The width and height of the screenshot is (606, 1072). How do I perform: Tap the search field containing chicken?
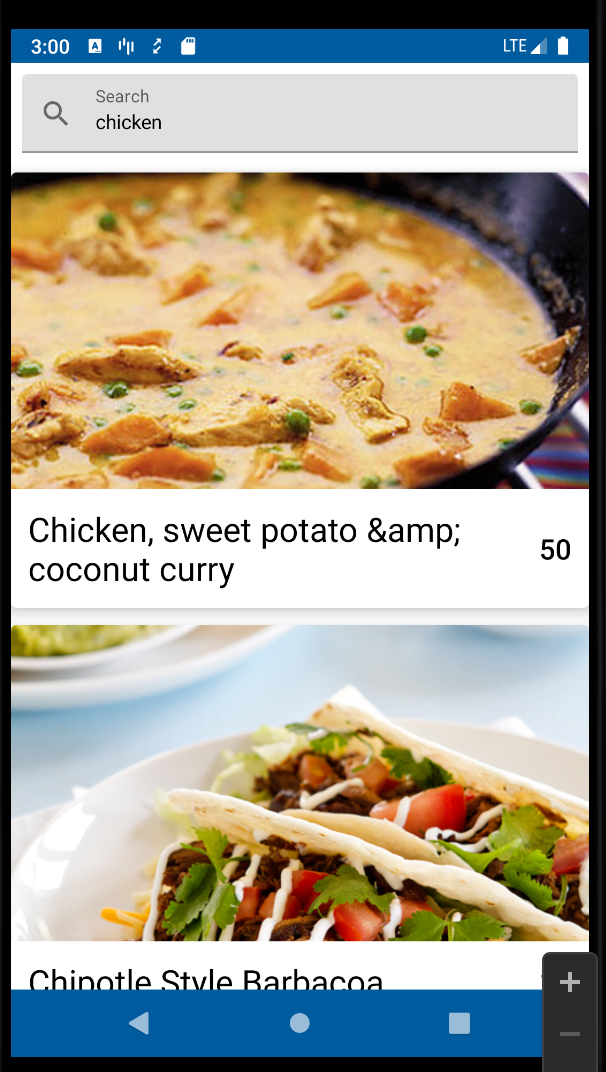tap(300, 113)
